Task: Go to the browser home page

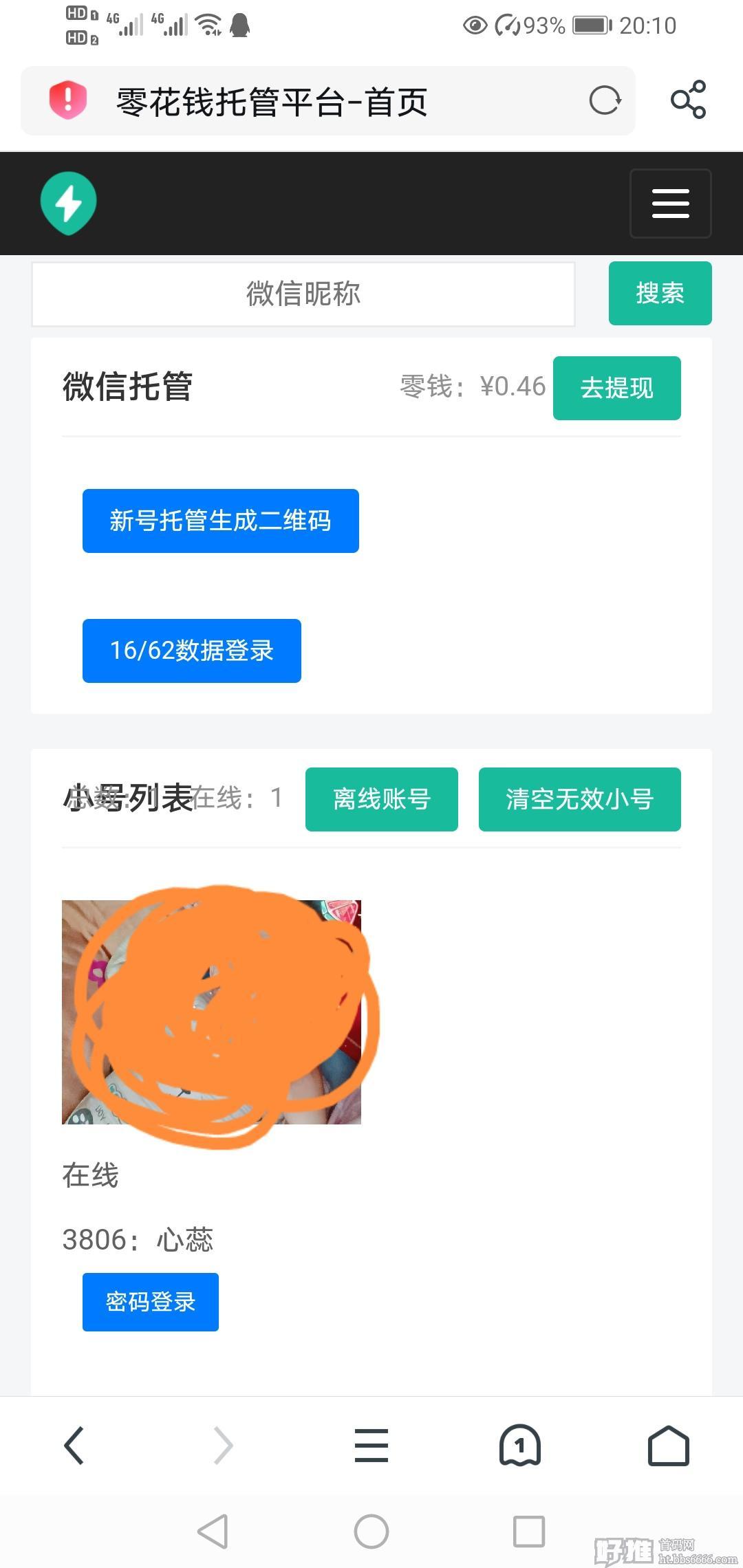Action: pyautogui.click(x=669, y=1446)
